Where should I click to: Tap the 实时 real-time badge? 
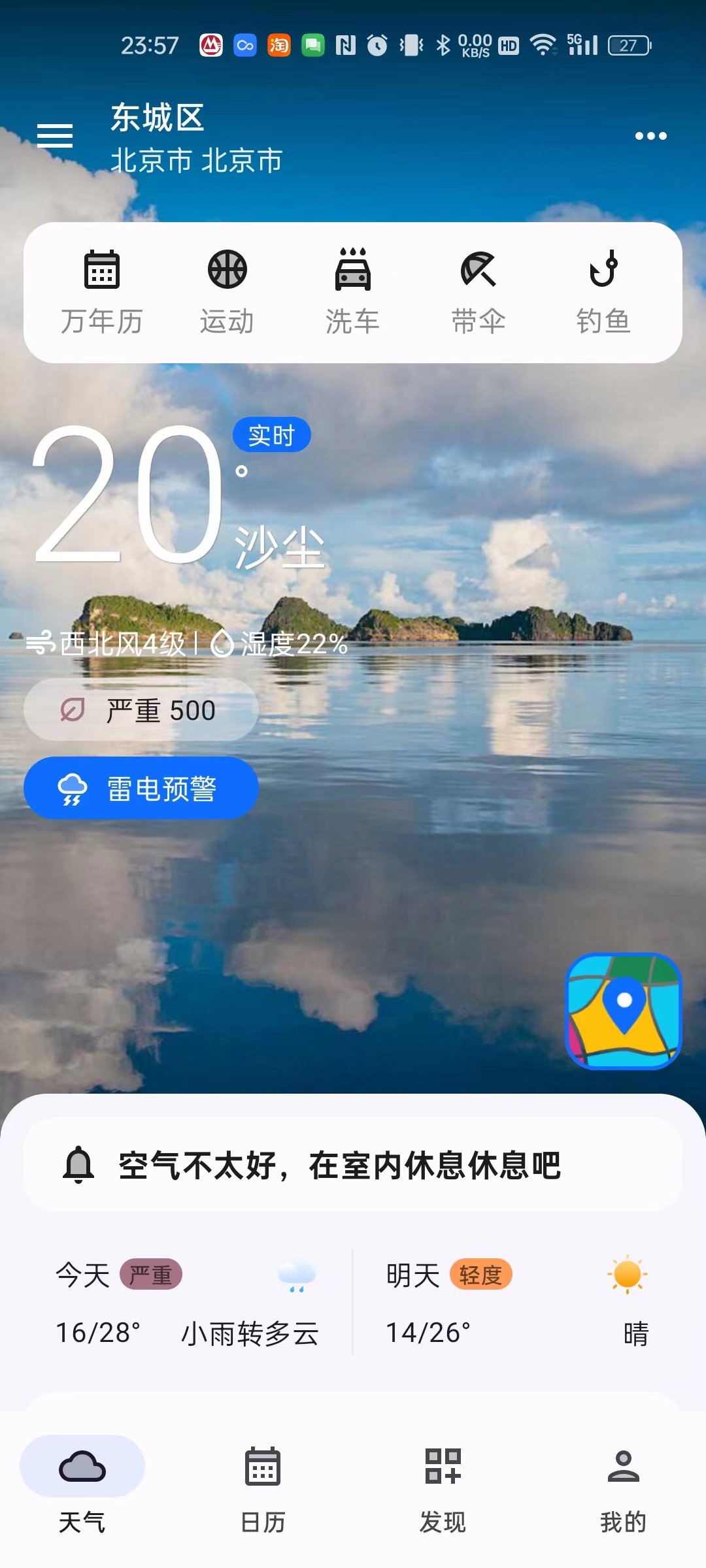271,435
